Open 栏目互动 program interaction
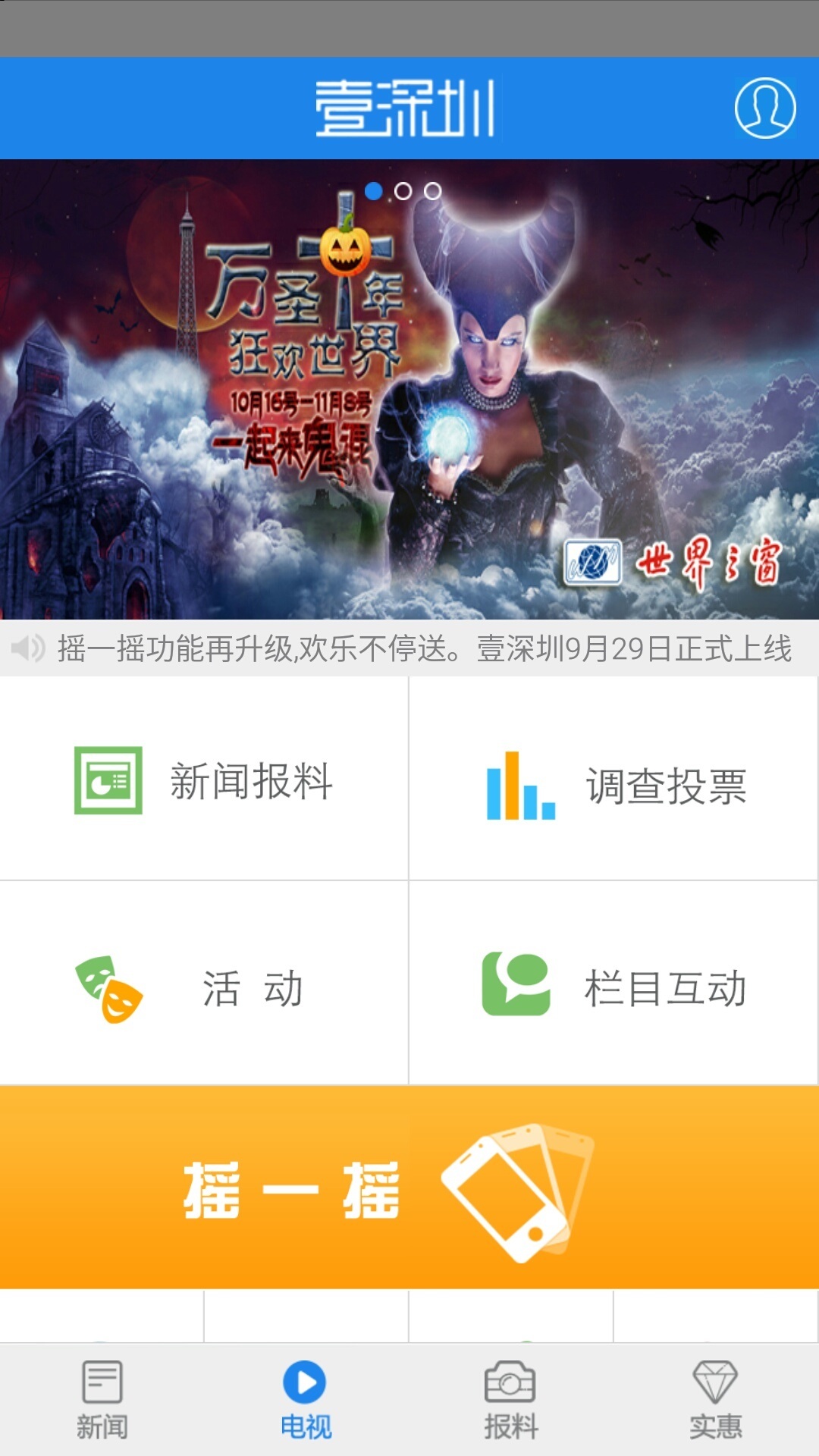The width and height of the screenshot is (819, 1456). pyautogui.click(x=614, y=986)
